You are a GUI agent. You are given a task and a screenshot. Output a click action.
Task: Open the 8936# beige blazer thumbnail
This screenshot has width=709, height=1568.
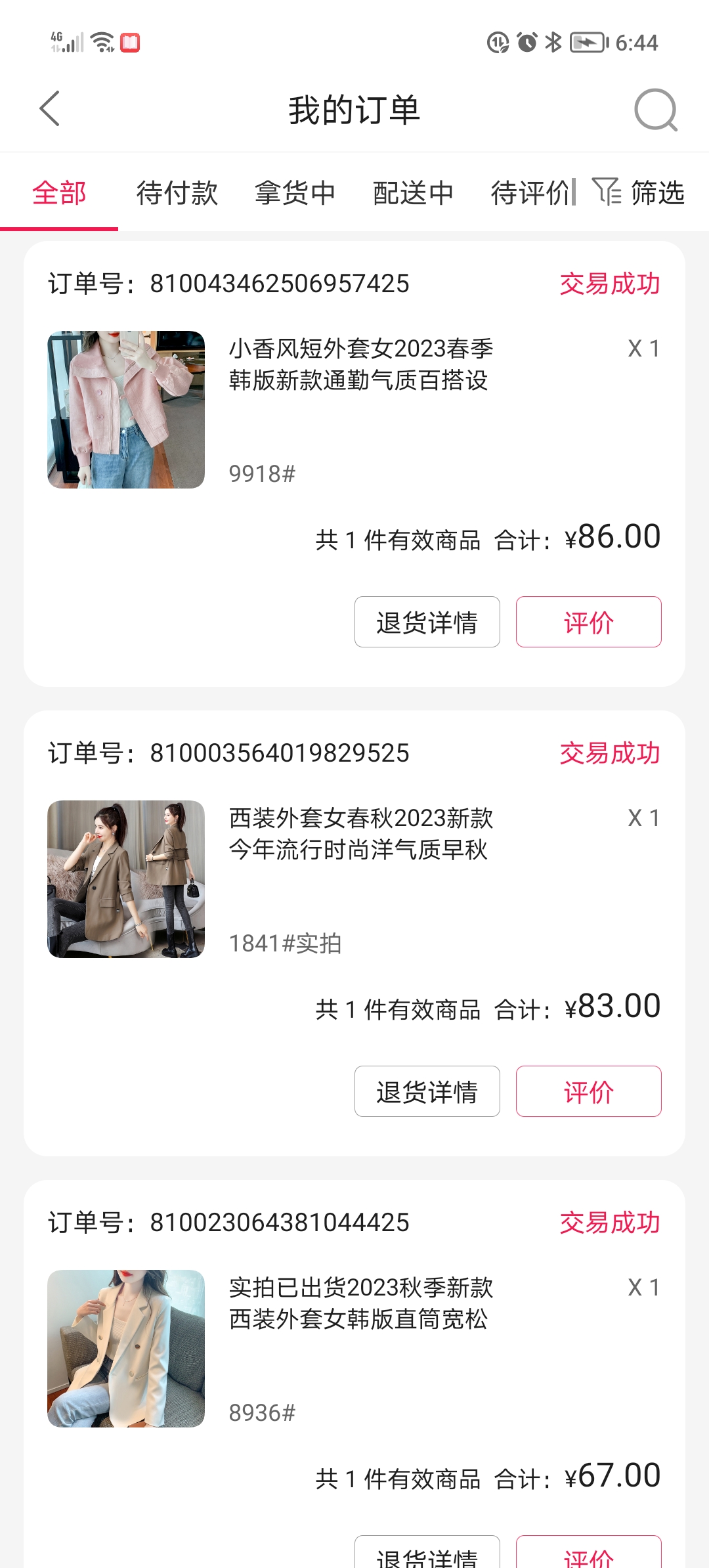coord(126,1349)
